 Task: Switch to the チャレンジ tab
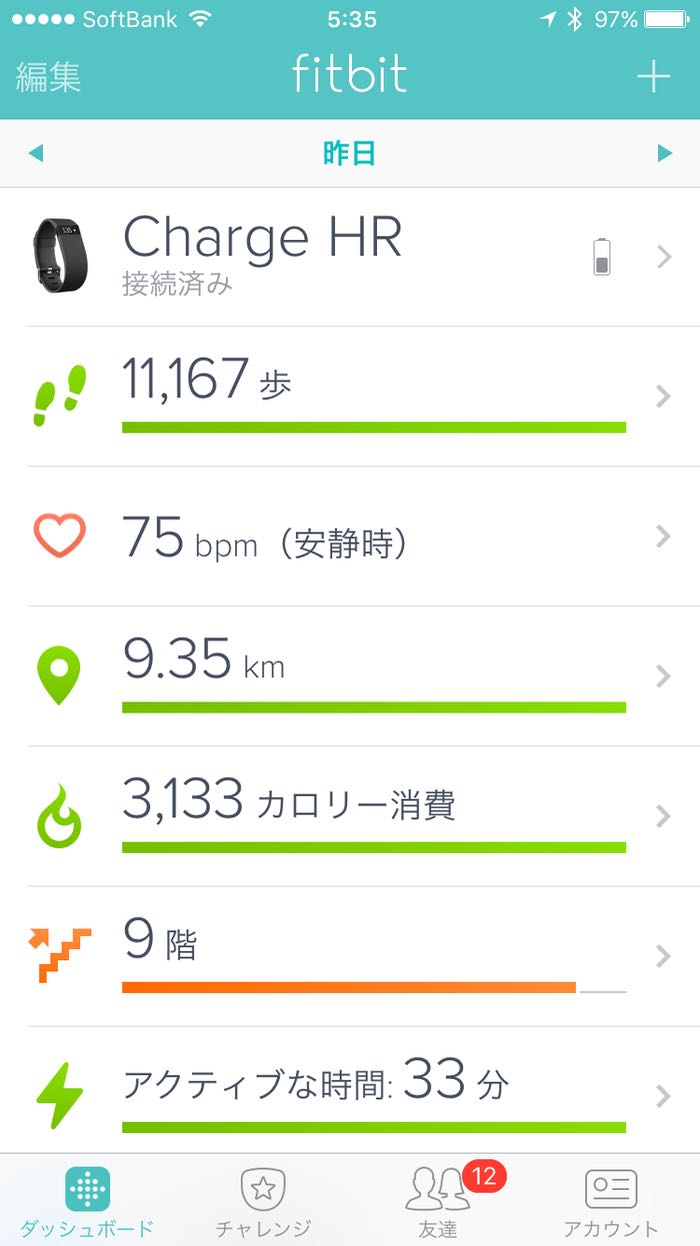pos(263,1200)
